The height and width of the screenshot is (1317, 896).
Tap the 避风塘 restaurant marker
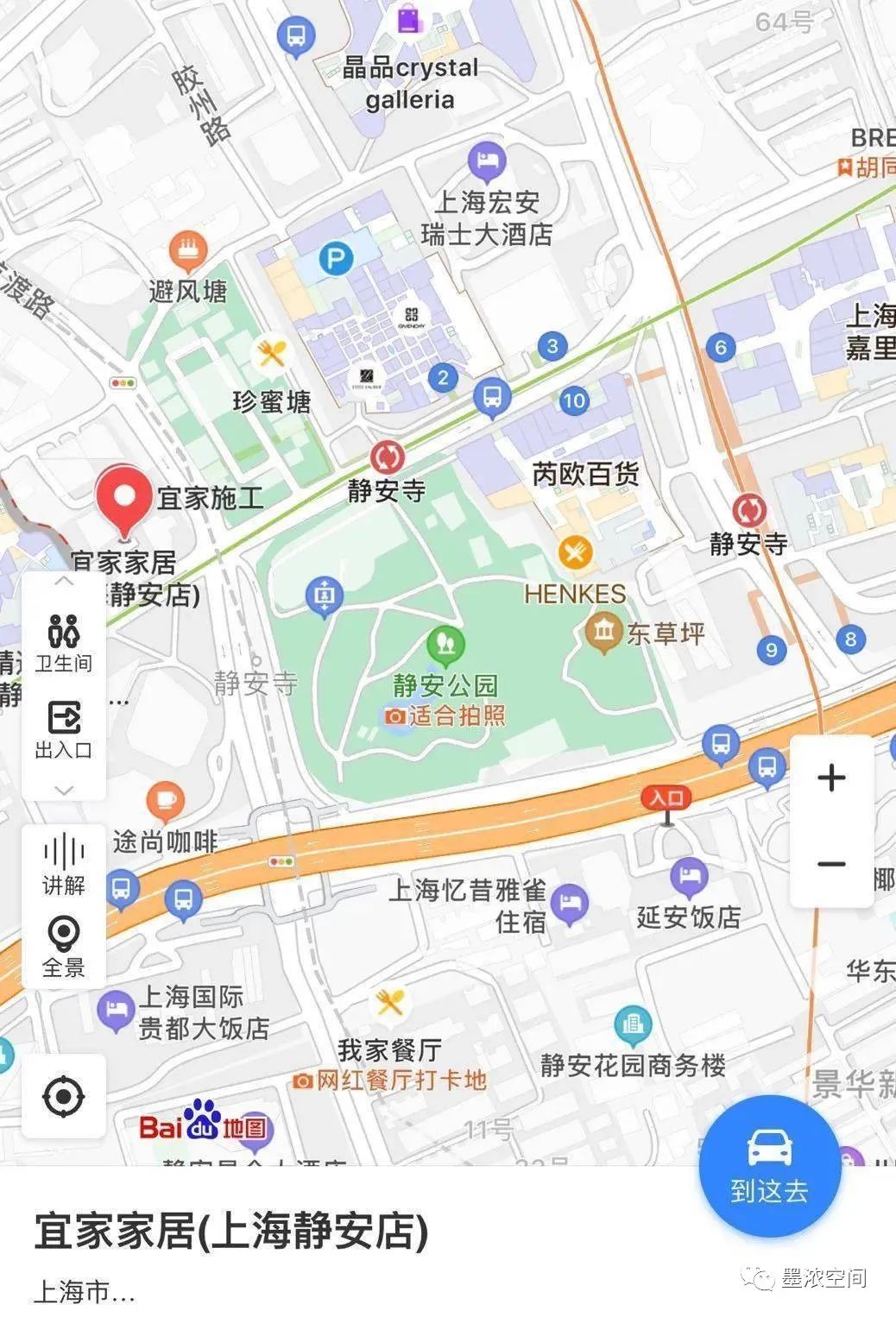(187, 250)
